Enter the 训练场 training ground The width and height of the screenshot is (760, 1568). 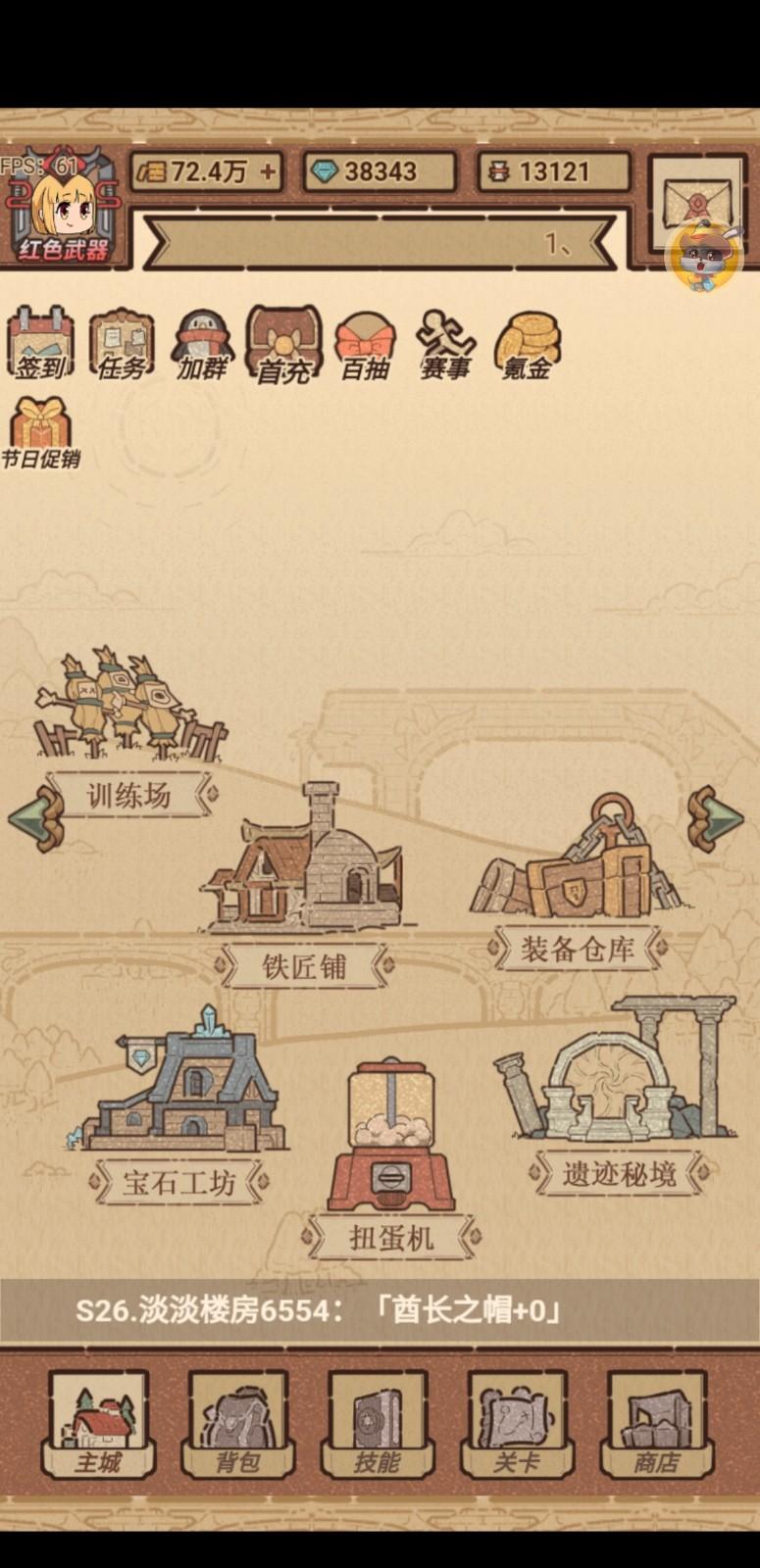coord(127,725)
